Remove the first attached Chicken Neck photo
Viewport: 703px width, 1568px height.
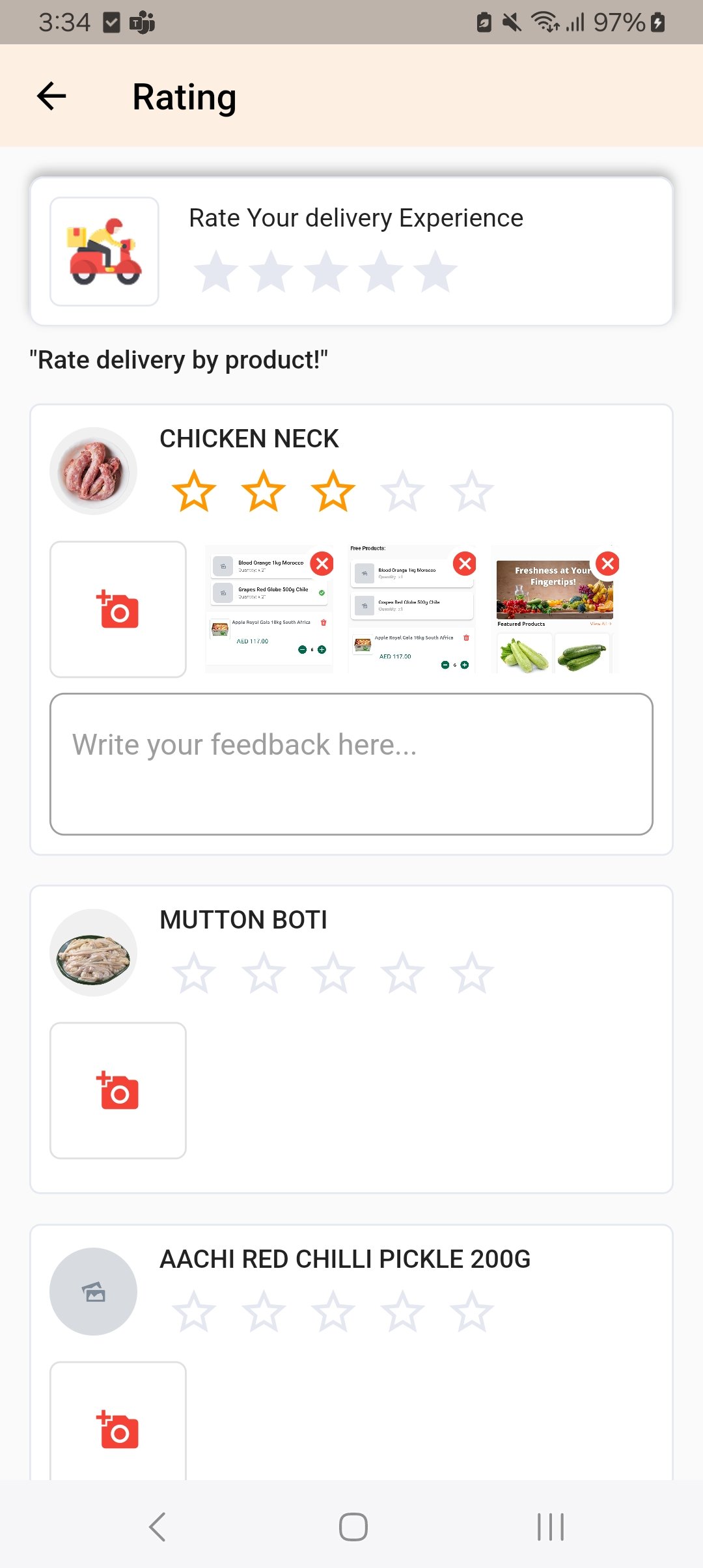(x=322, y=564)
